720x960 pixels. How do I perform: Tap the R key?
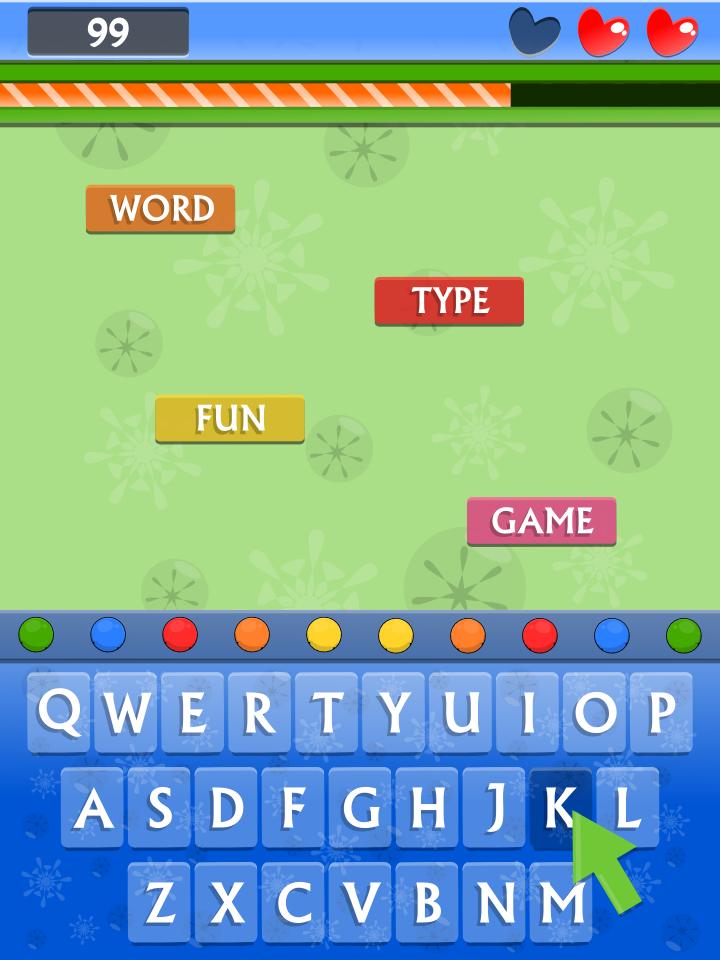[x=260, y=712]
